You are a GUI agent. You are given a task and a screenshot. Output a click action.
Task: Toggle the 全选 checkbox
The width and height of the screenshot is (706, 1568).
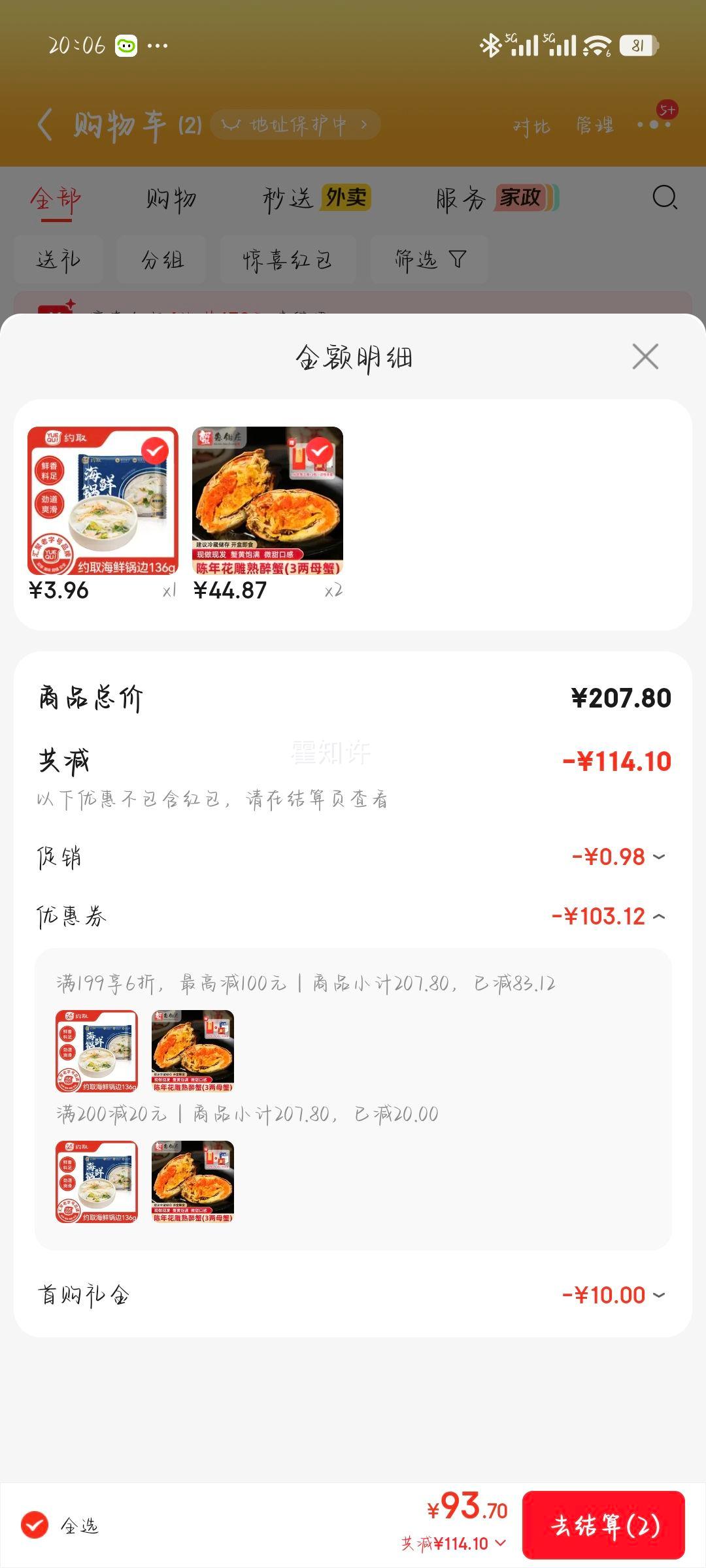pos(35,1526)
